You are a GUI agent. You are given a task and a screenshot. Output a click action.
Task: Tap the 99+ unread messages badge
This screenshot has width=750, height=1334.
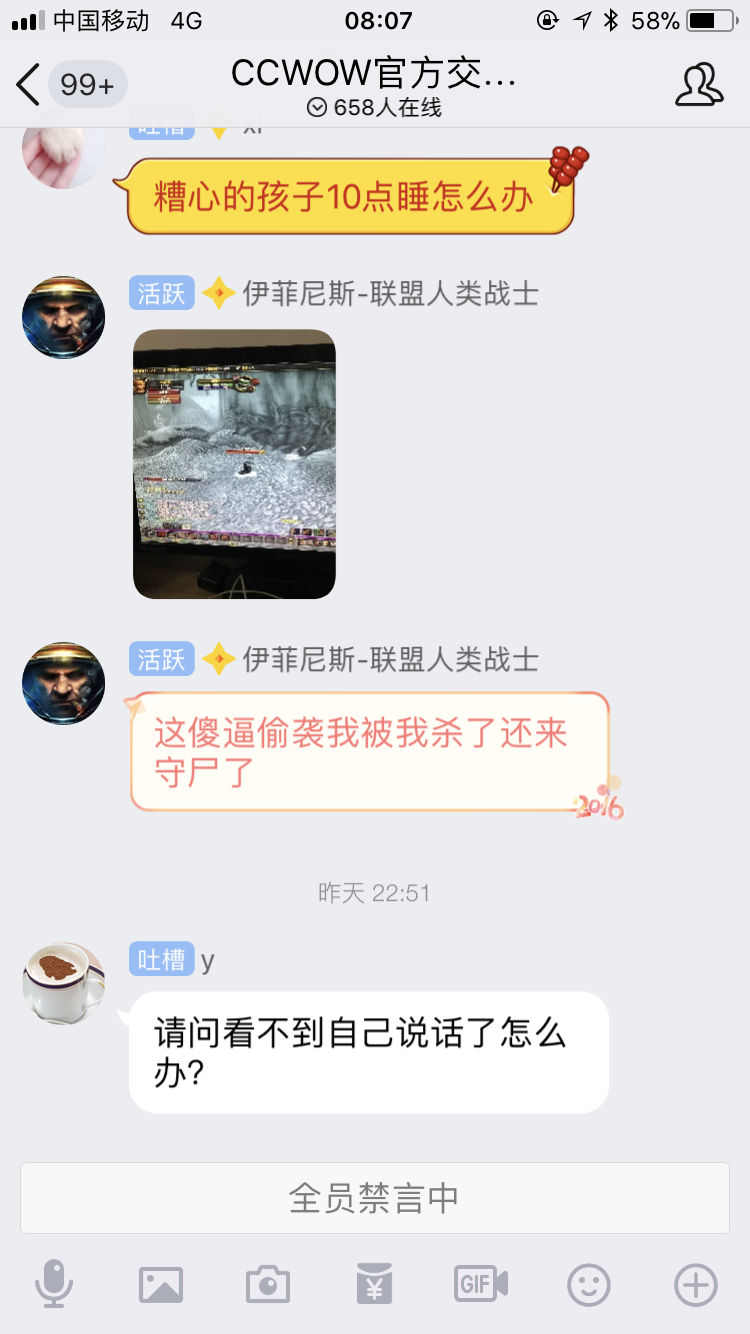point(87,85)
